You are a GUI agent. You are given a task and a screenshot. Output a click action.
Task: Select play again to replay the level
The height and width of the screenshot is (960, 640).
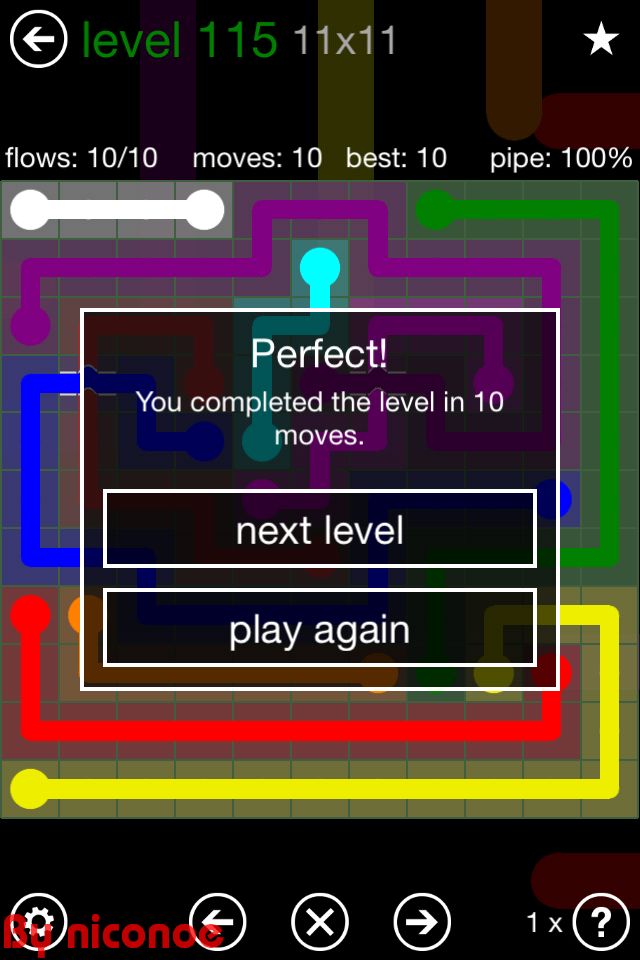tap(320, 630)
